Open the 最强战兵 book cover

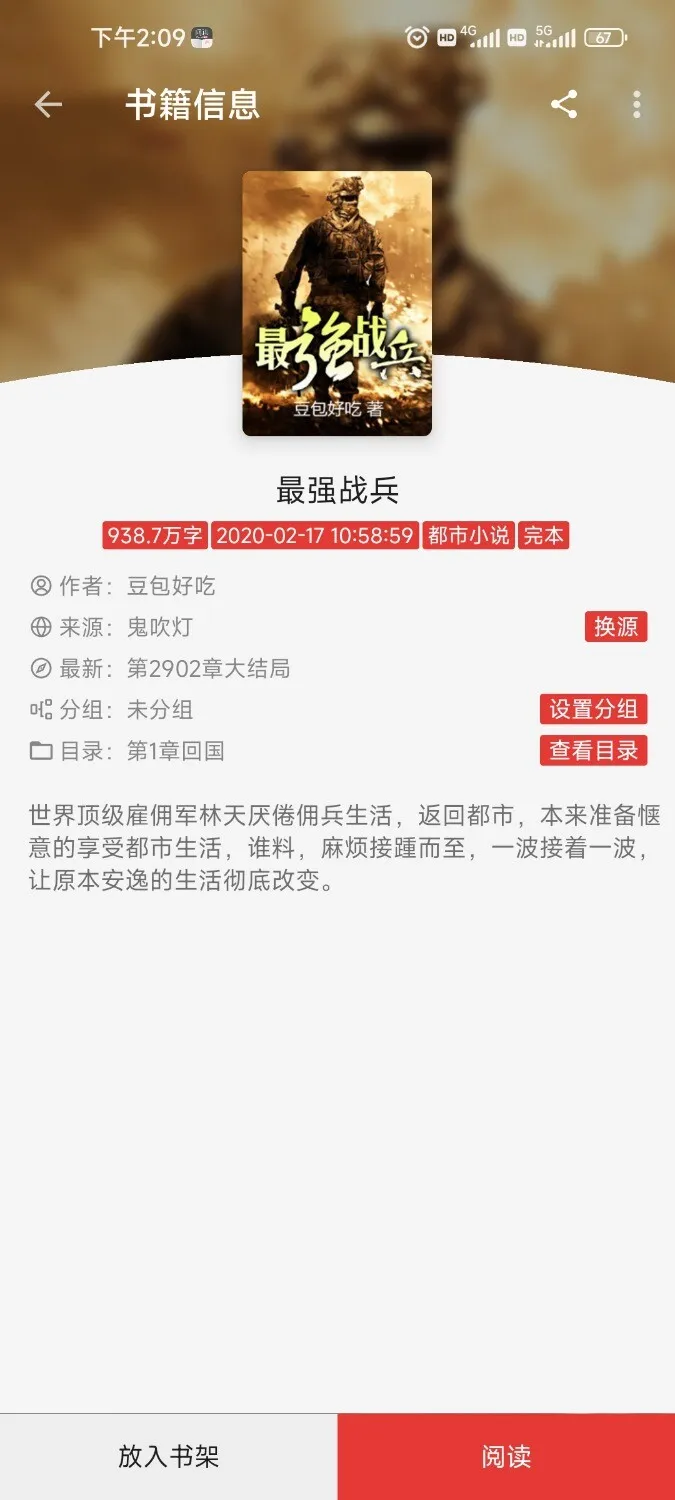[x=337, y=304]
